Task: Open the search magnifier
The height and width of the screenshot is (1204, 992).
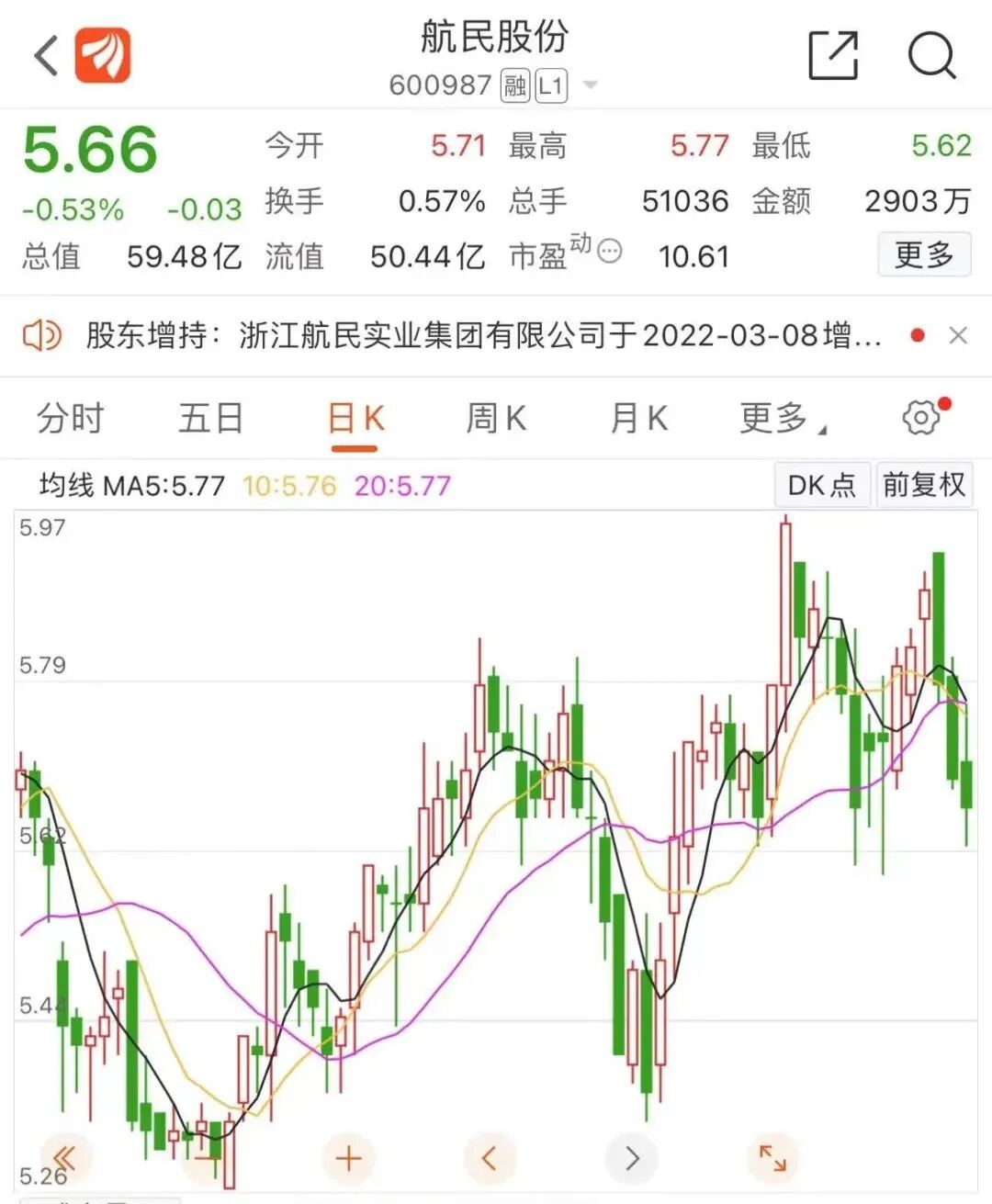Action: 932,55
